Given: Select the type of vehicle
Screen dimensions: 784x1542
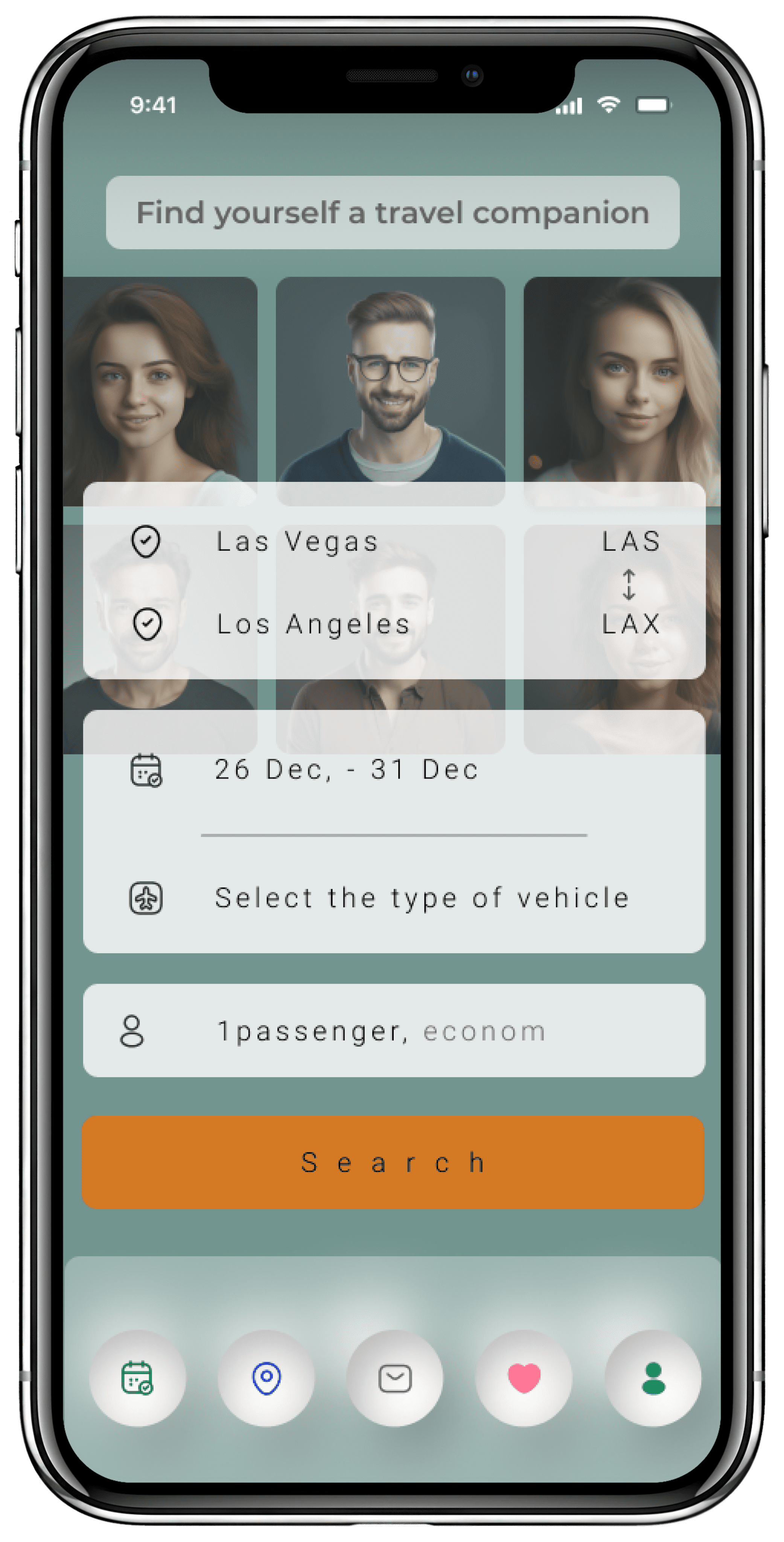Looking at the screenshot, I should pos(421,898).
